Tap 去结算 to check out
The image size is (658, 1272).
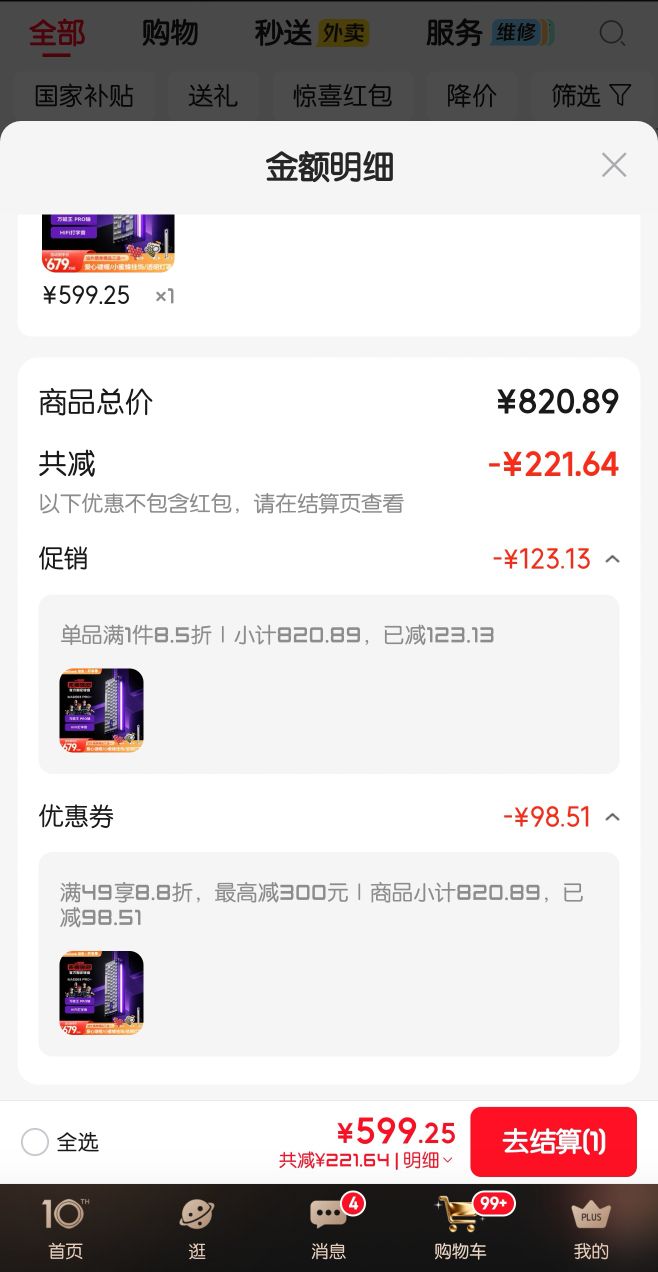(553, 1141)
